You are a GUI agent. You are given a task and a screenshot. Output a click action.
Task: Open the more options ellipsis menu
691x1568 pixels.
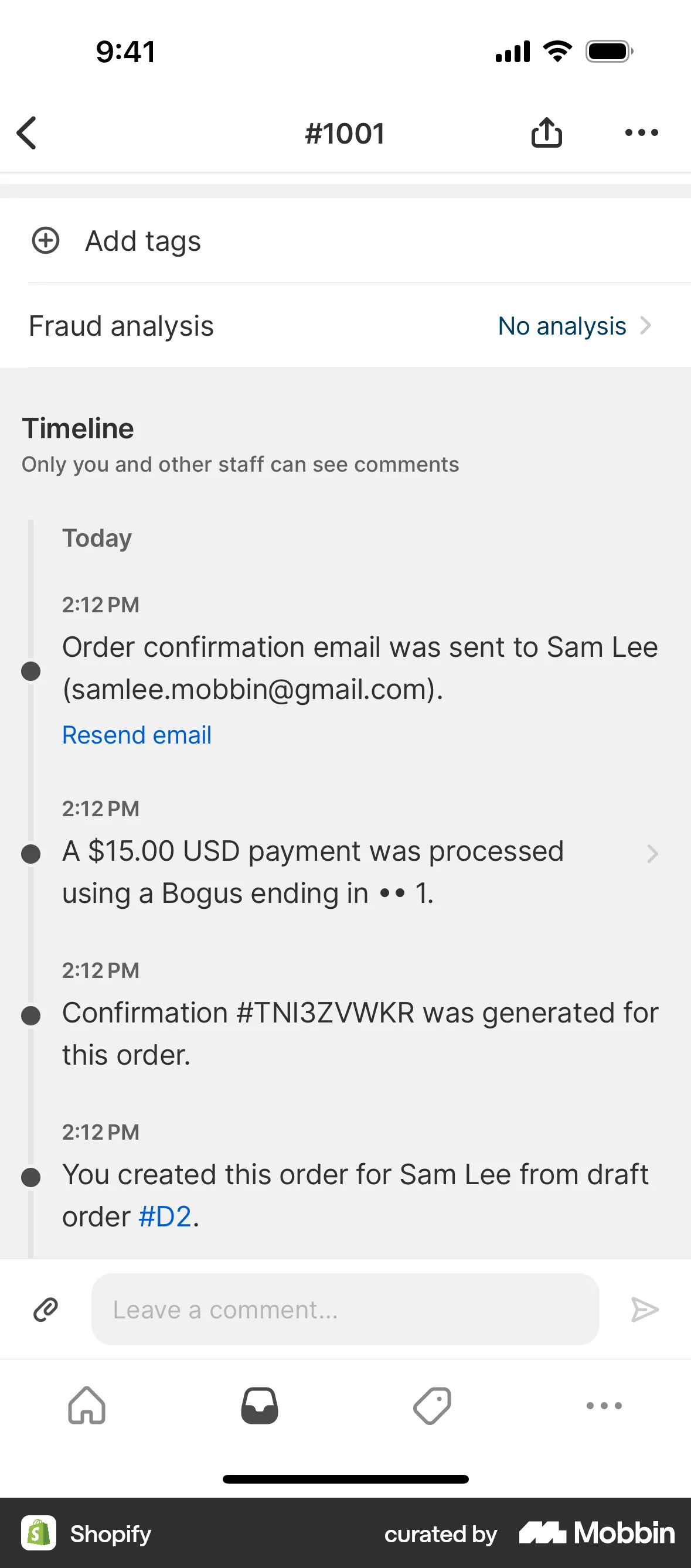point(642,132)
